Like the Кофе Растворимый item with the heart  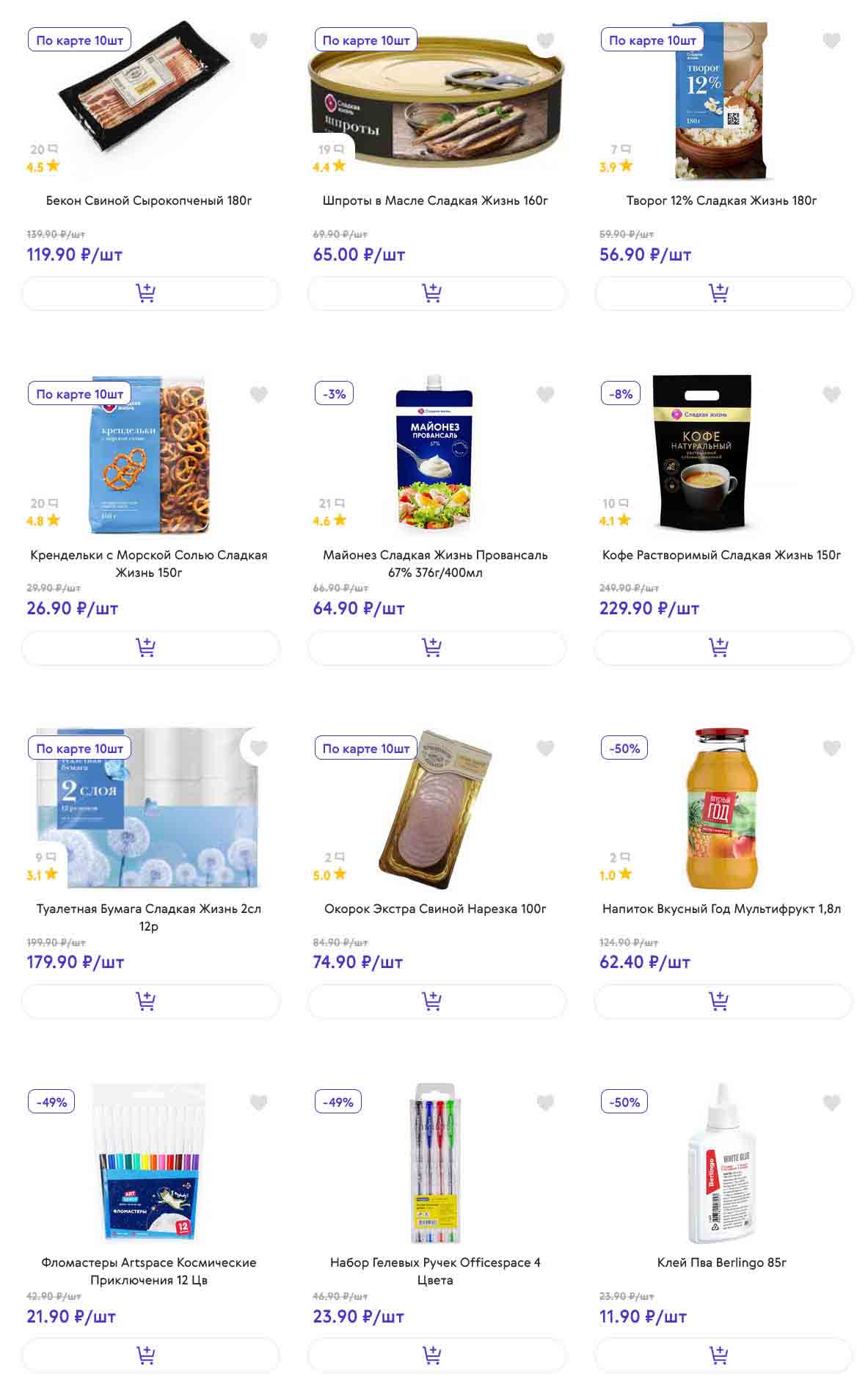831,395
